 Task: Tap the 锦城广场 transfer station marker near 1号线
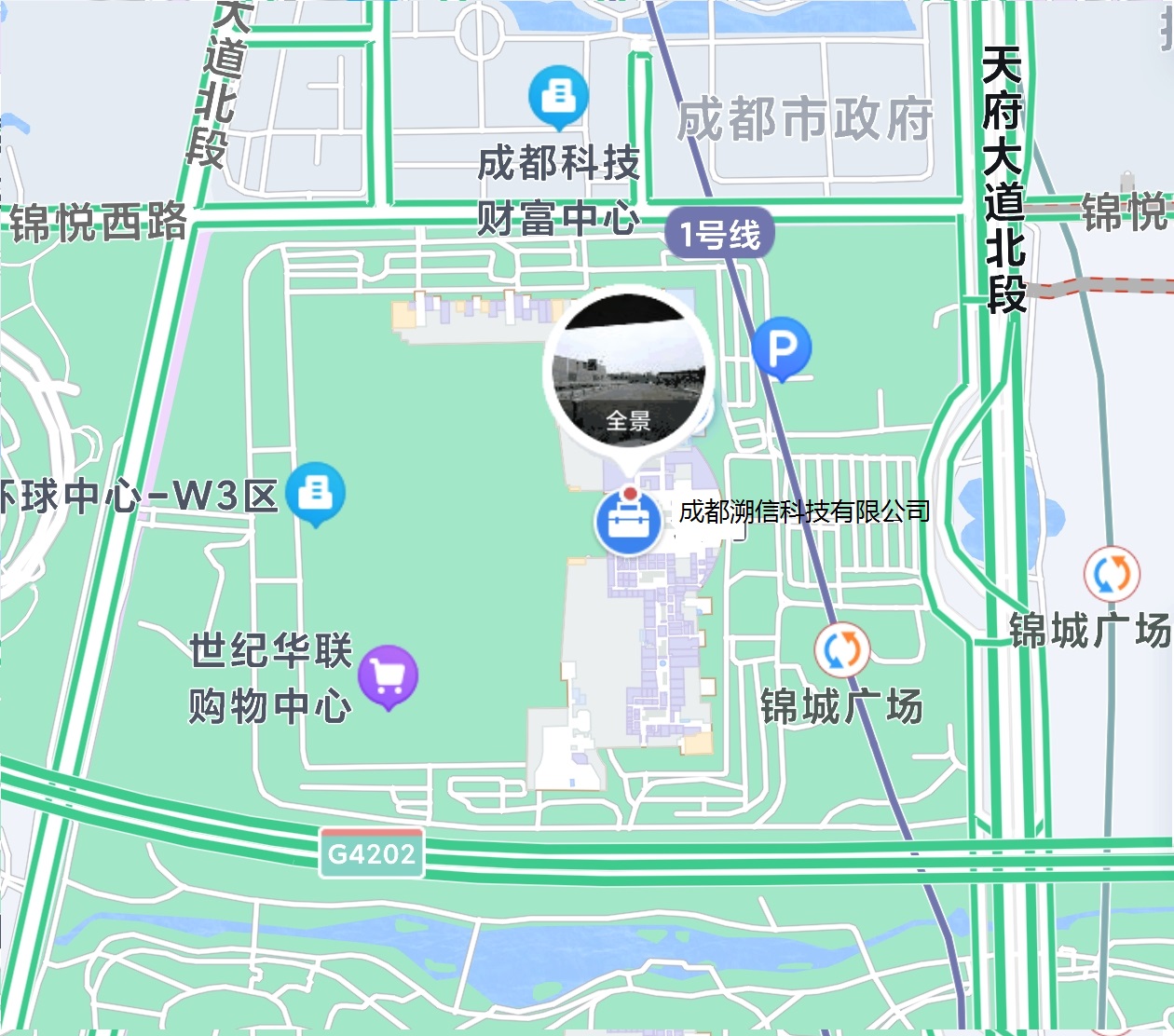point(842,649)
